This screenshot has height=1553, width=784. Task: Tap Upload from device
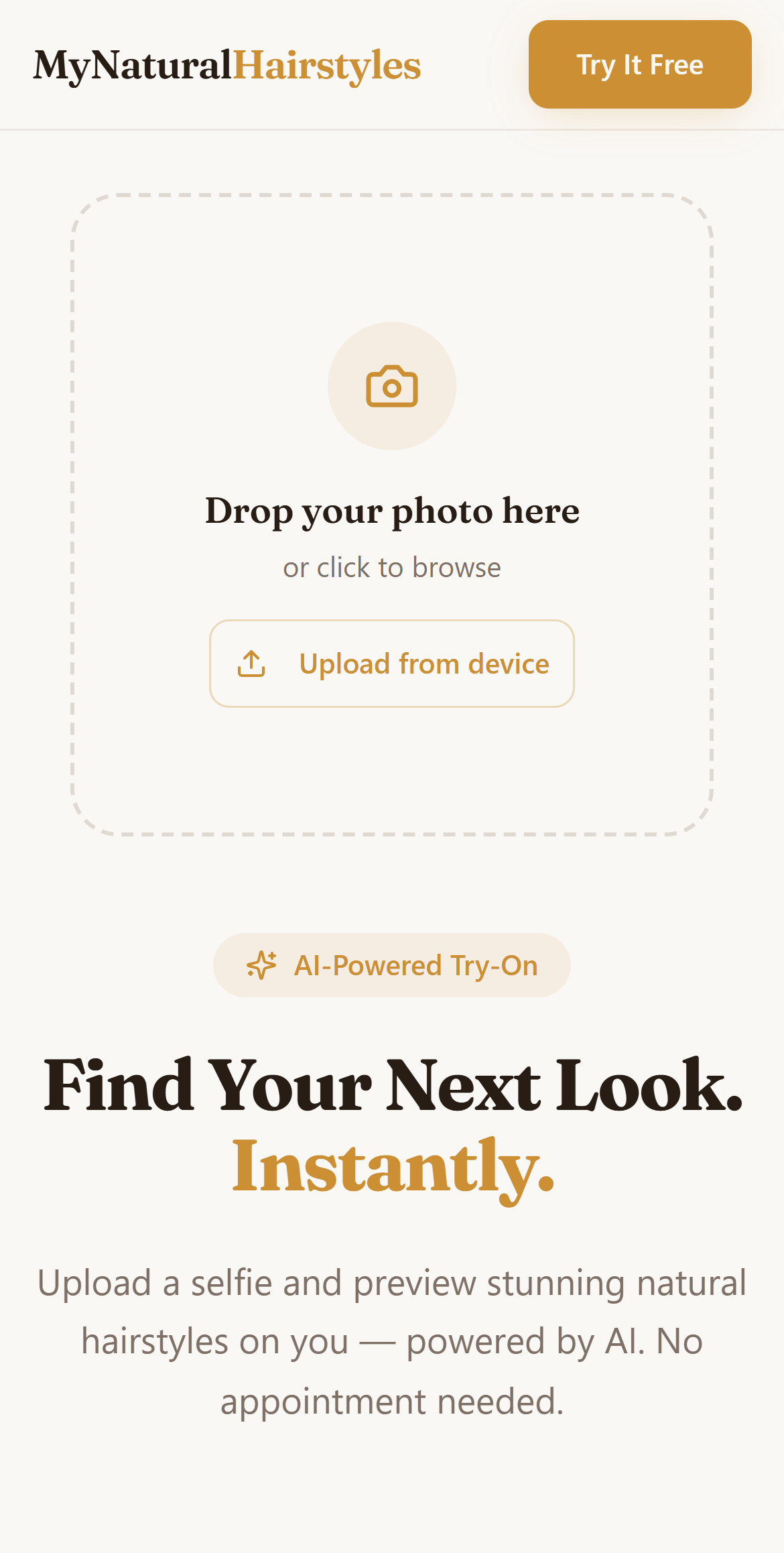tap(392, 664)
